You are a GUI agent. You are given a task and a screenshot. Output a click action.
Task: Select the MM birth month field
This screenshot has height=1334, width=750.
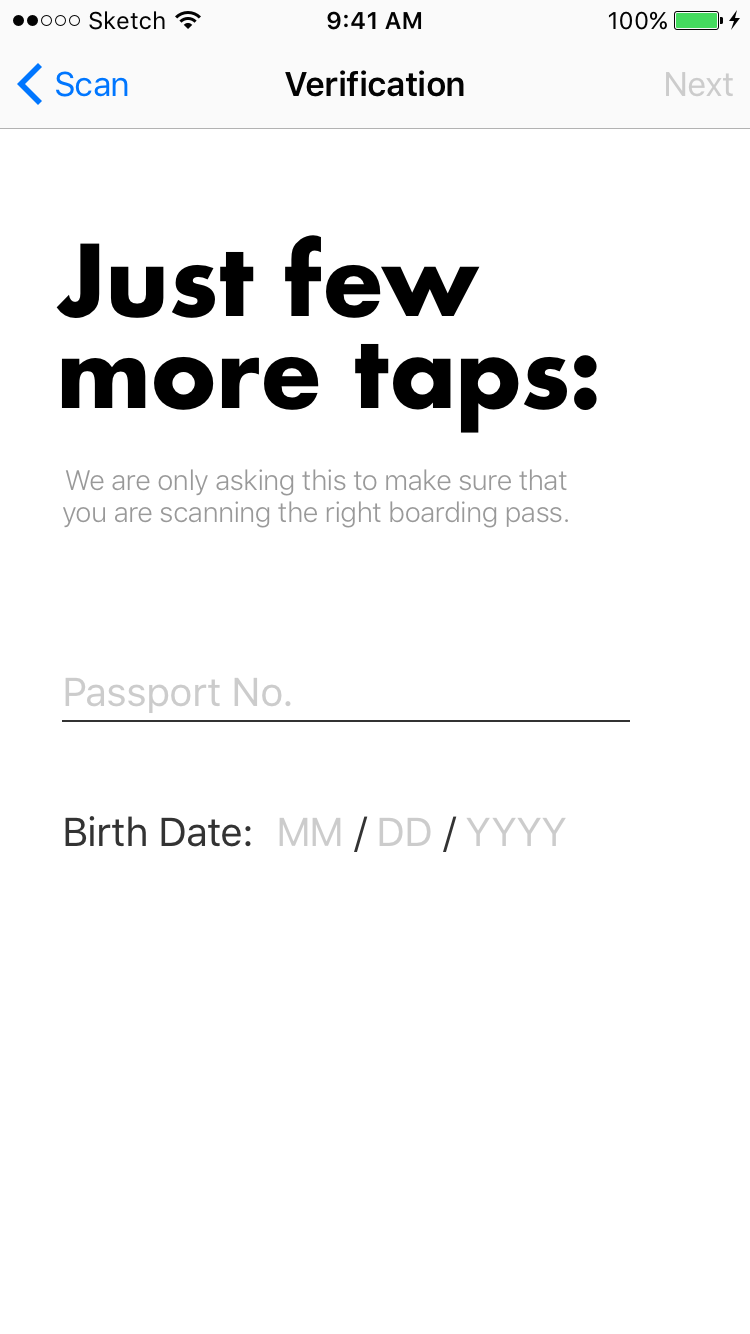[310, 833]
